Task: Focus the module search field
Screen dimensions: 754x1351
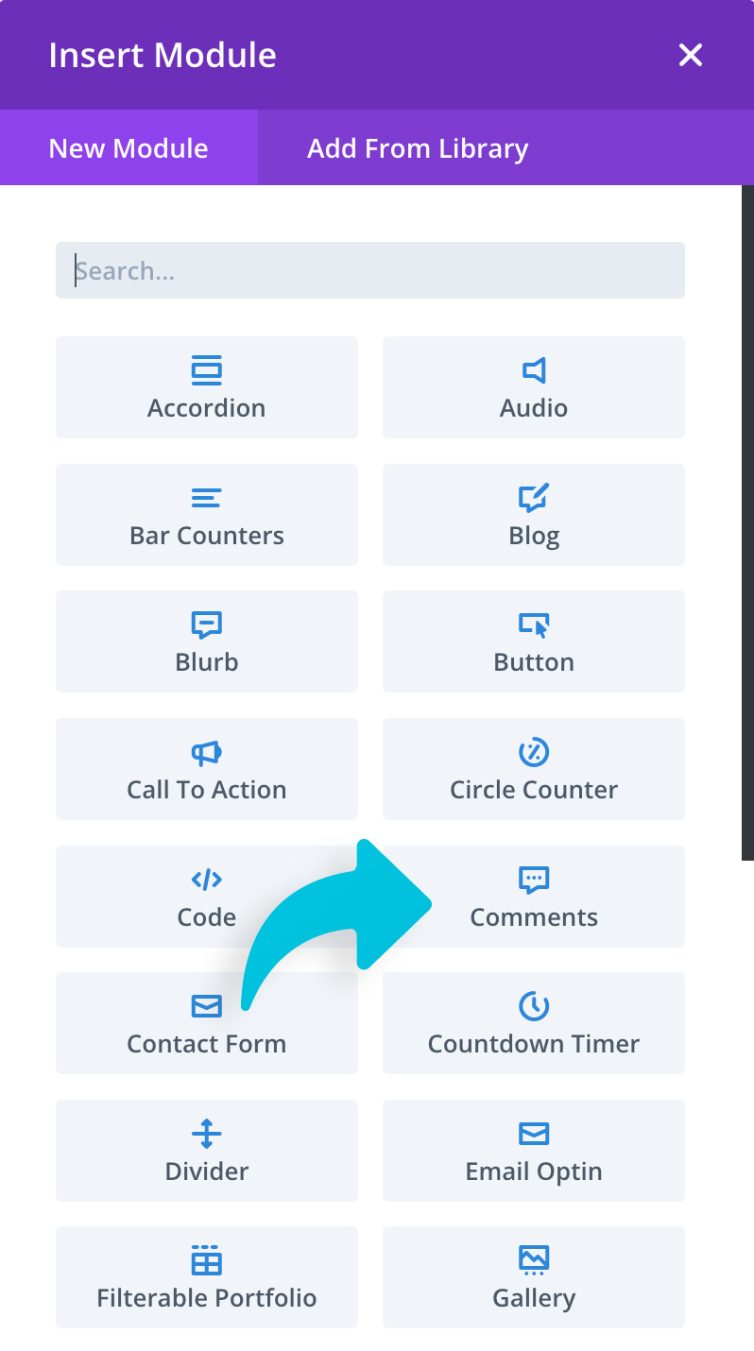Action: click(x=370, y=270)
